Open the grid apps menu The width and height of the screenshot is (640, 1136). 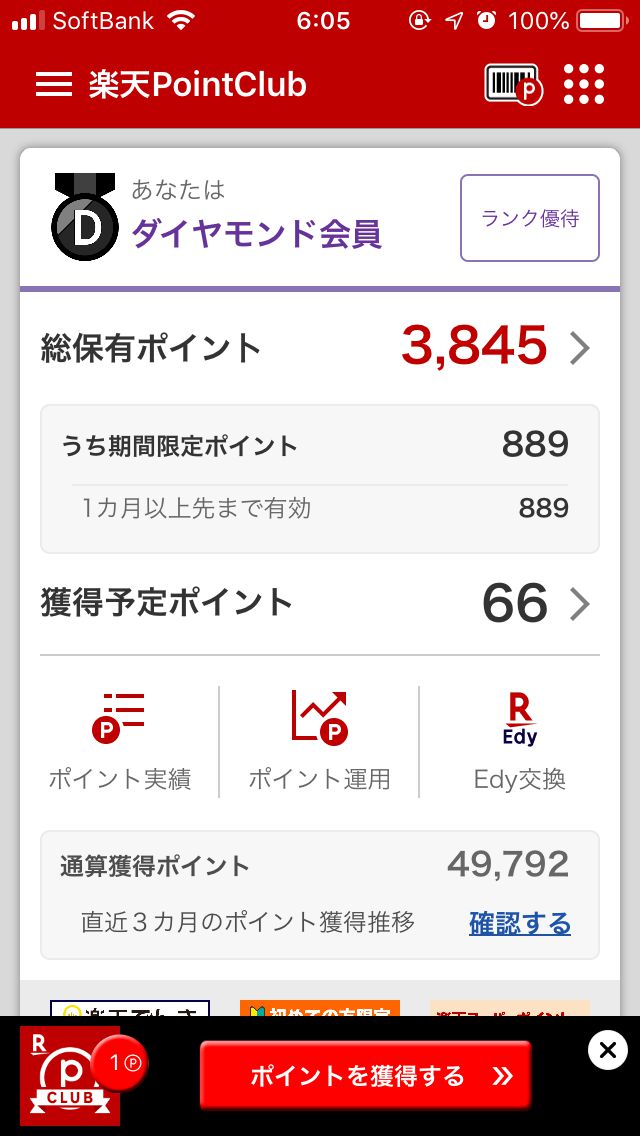click(x=584, y=84)
